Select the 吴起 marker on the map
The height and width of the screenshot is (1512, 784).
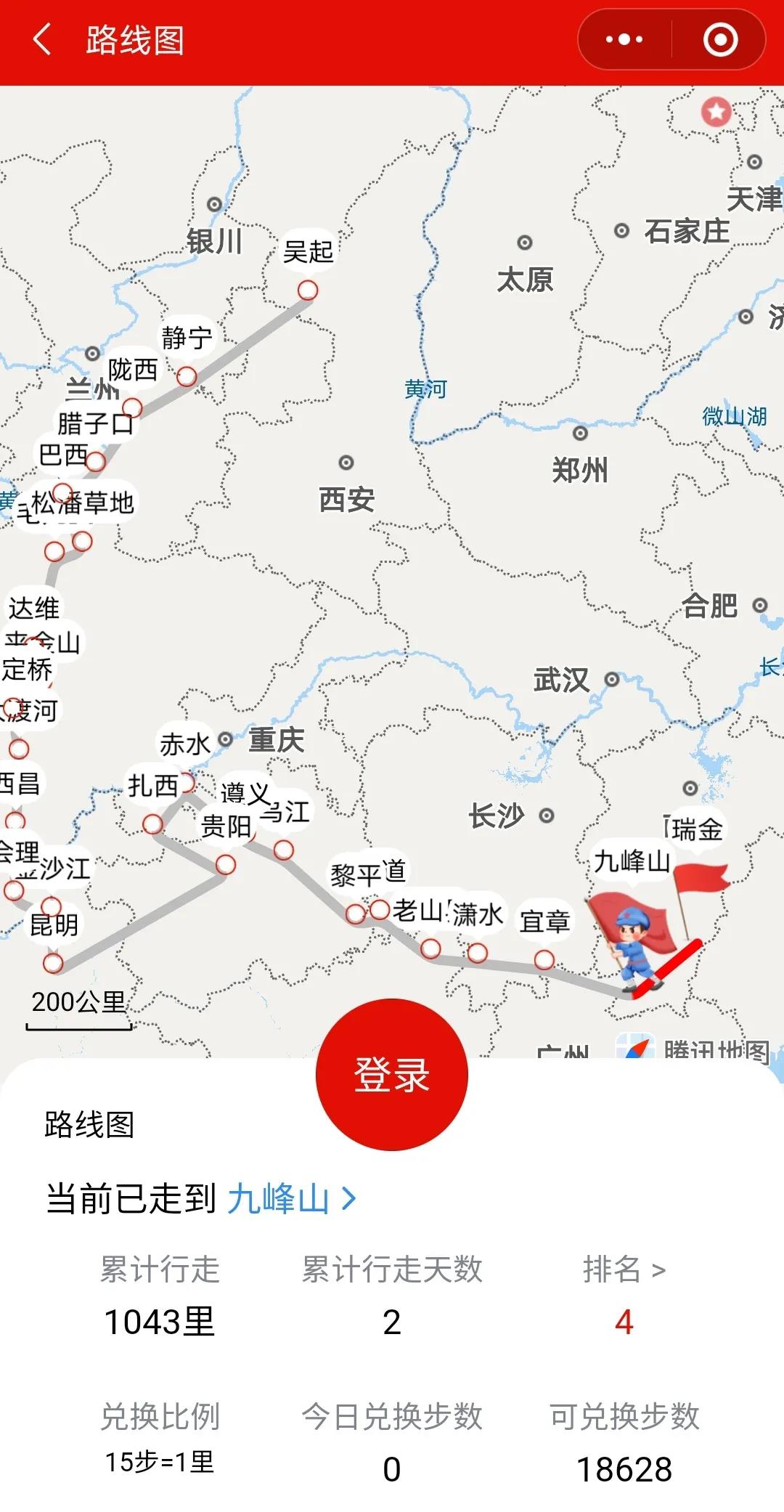click(x=308, y=290)
